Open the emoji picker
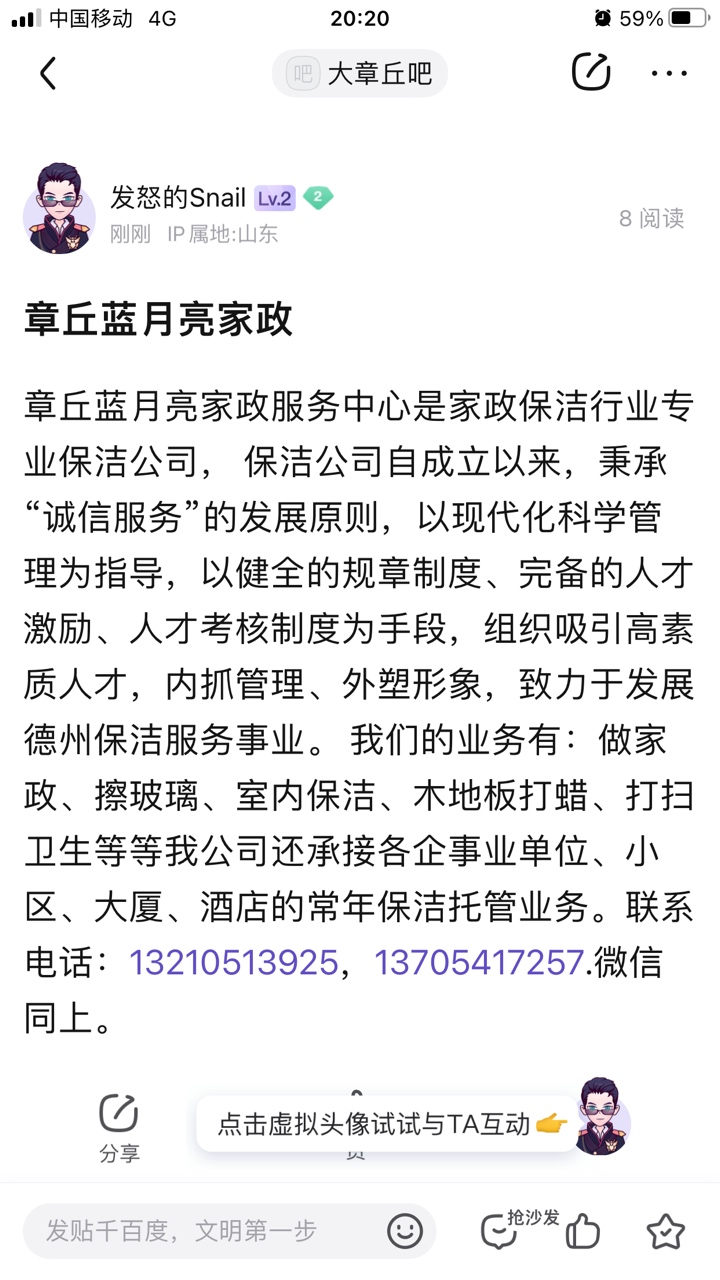720x1280 pixels. tap(405, 1231)
